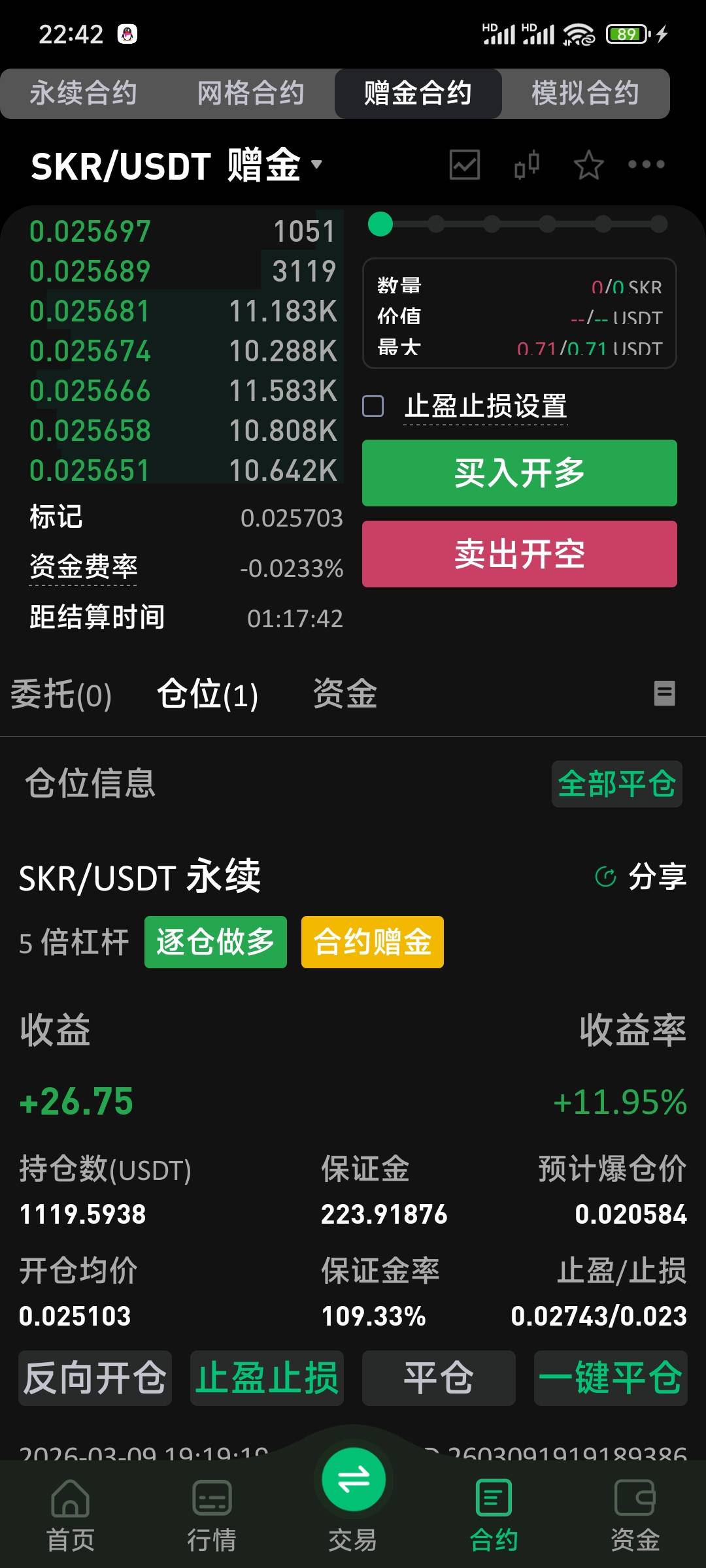The height and width of the screenshot is (1568, 706).
Task: Enable the 止盈止损设置 checkbox
Action: [x=373, y=406]
